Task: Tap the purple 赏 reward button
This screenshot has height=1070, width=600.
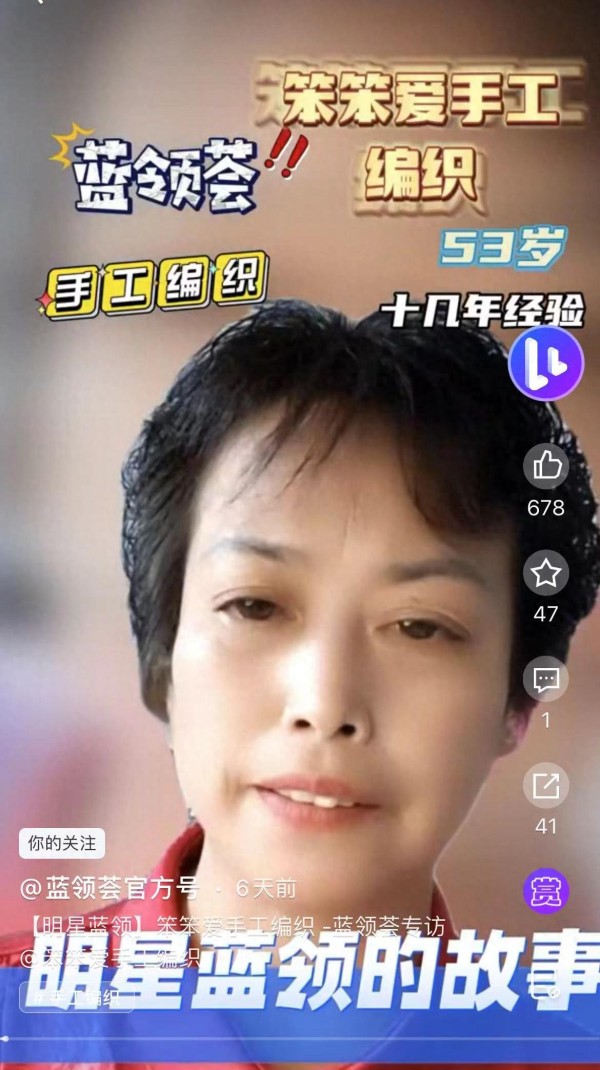Action: 546,891
